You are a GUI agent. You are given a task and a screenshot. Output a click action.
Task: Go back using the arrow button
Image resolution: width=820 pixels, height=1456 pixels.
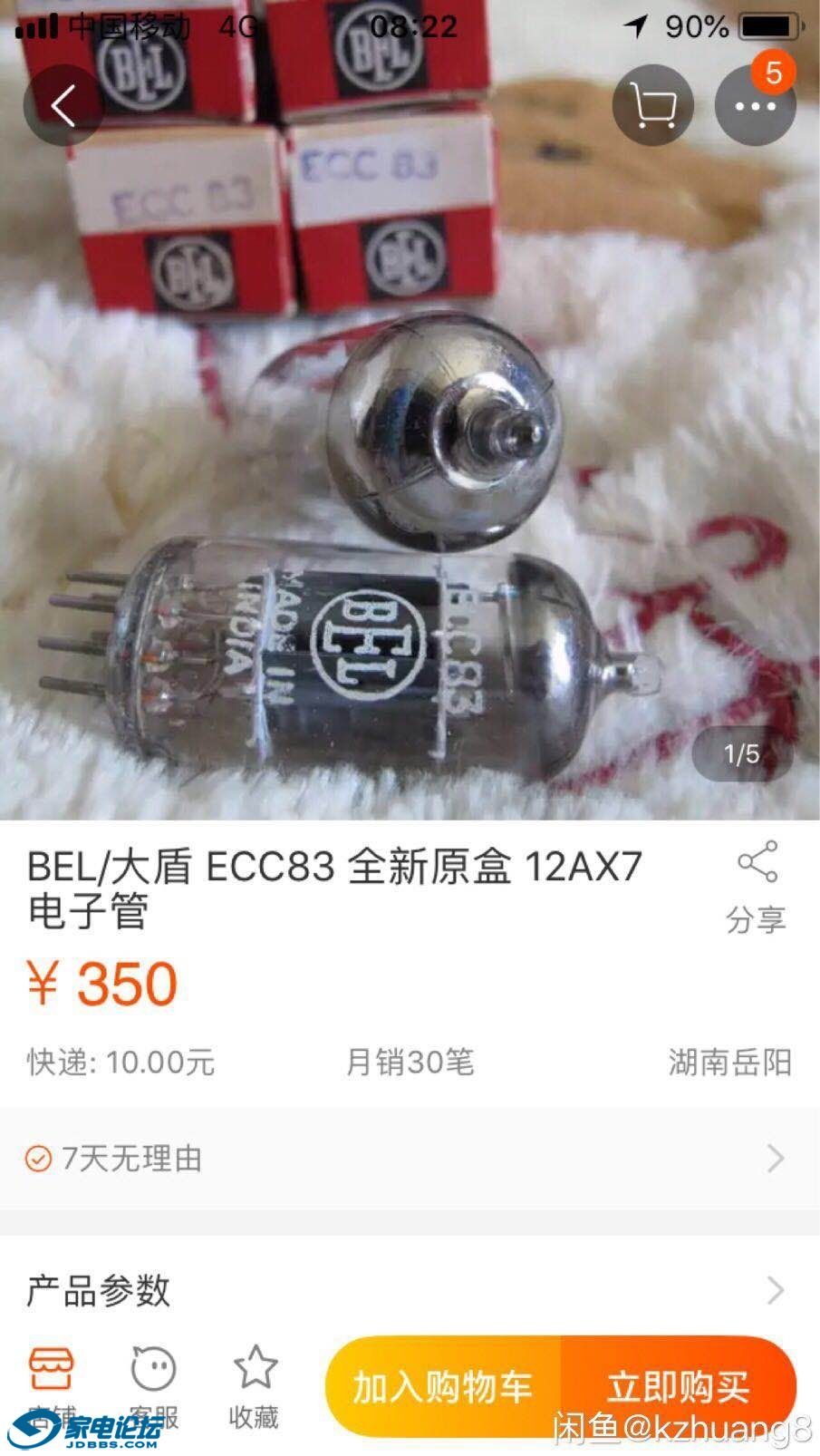coord(62,106)
